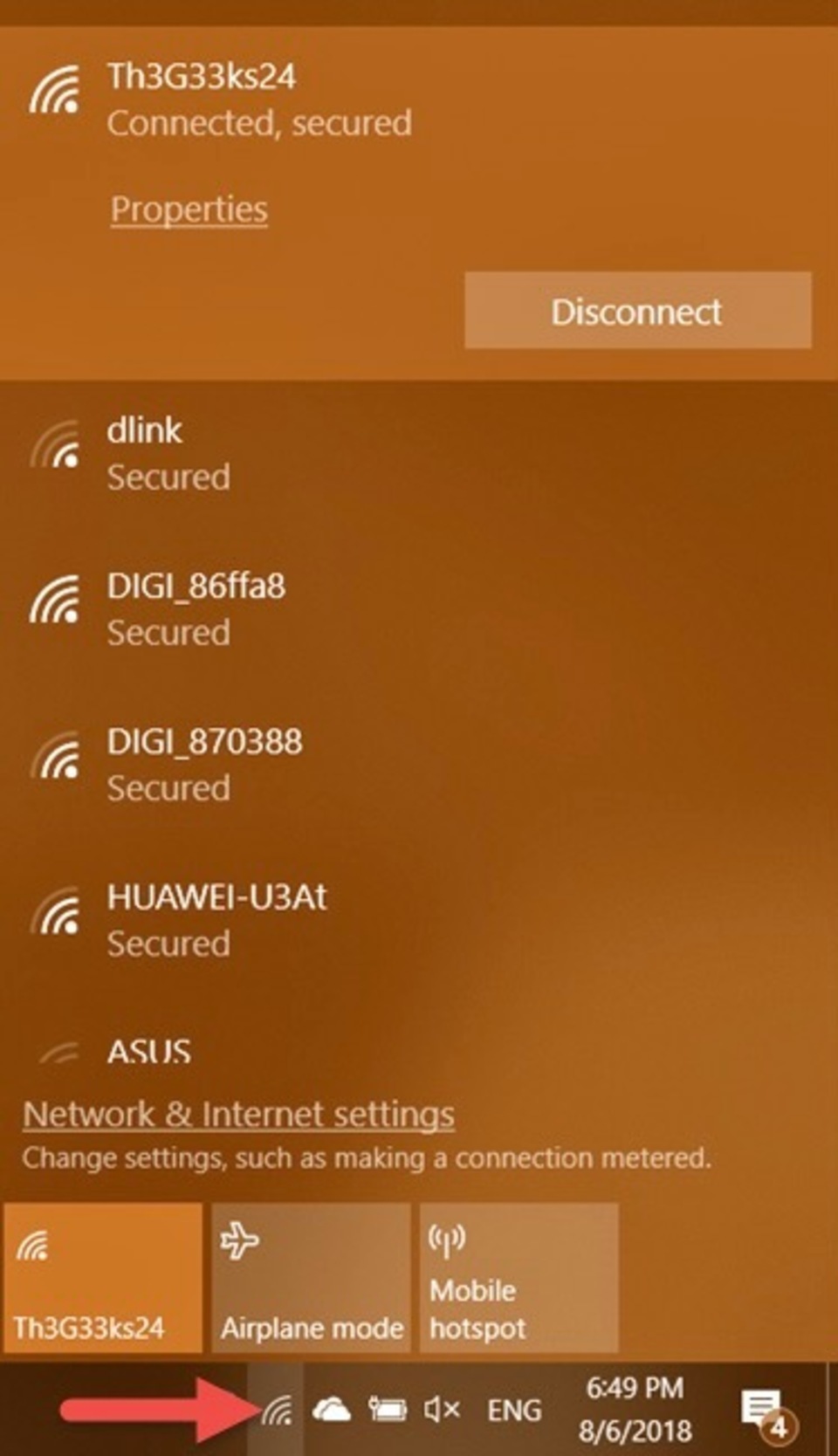This screenshot has height=1456, width=838.
Task: Open Properties for the Th3G33ks24 network
Action: click(x=189, y=209)
